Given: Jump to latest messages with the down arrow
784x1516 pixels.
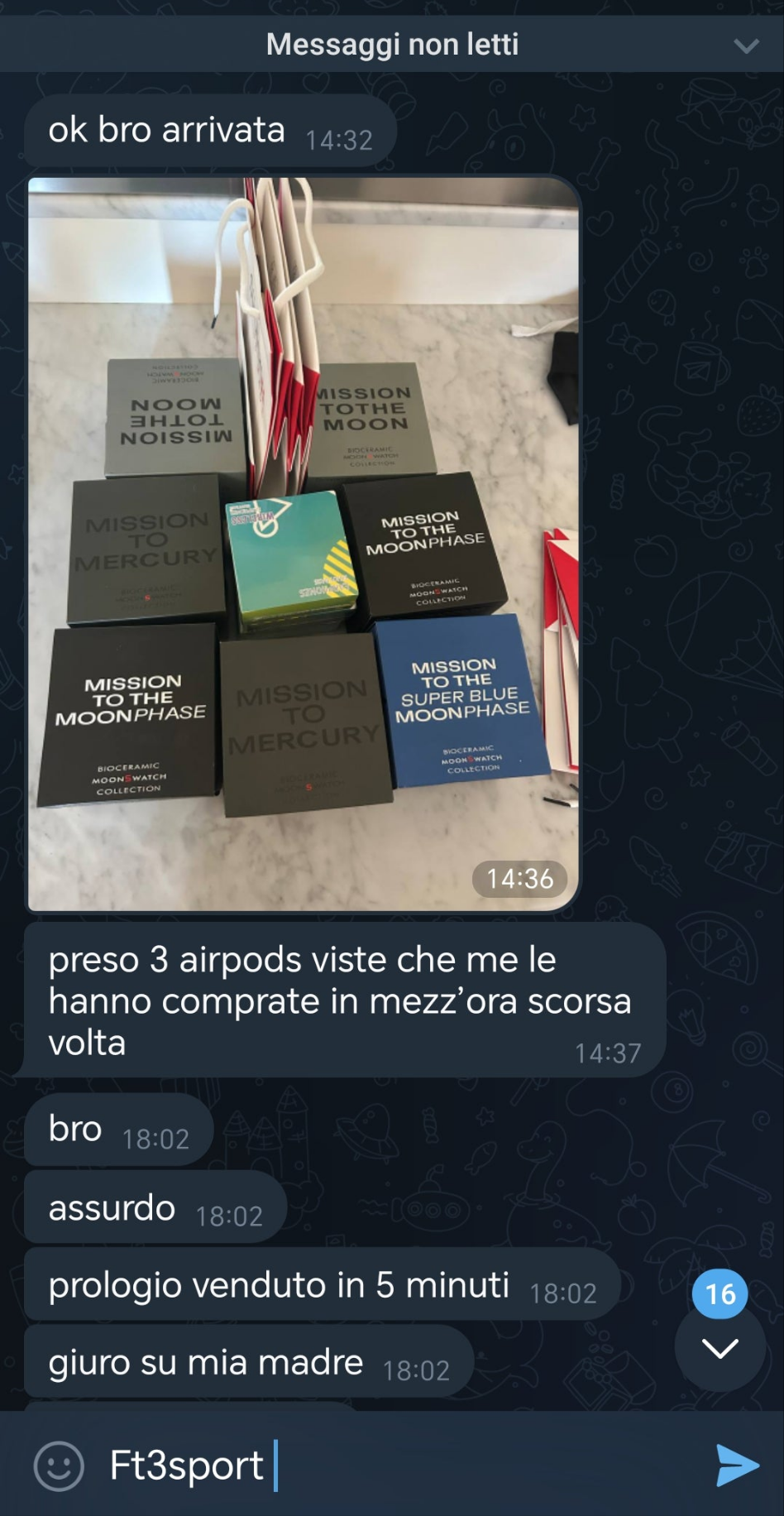Looking at the screenshot, I should click(x=719, y=1350).
